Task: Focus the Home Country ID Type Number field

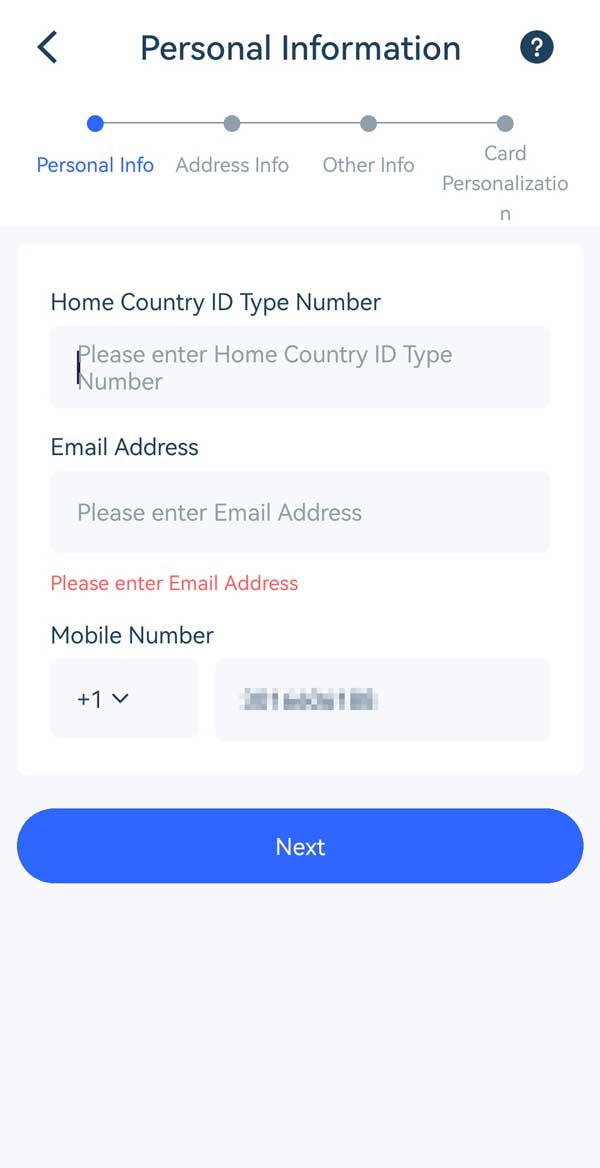Action: coord(300,367)
